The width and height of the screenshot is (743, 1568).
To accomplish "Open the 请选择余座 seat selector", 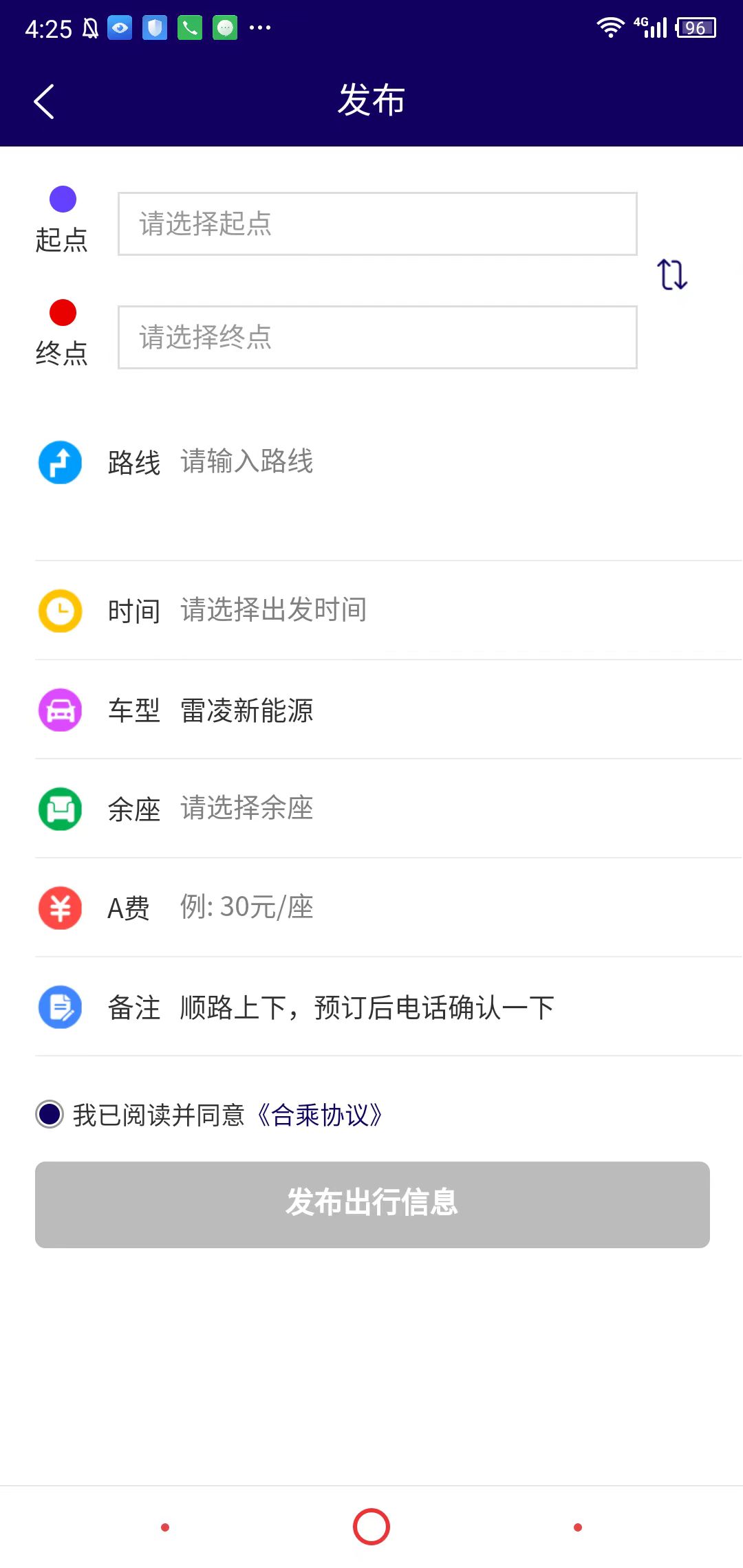I will (x=246, y=809).
